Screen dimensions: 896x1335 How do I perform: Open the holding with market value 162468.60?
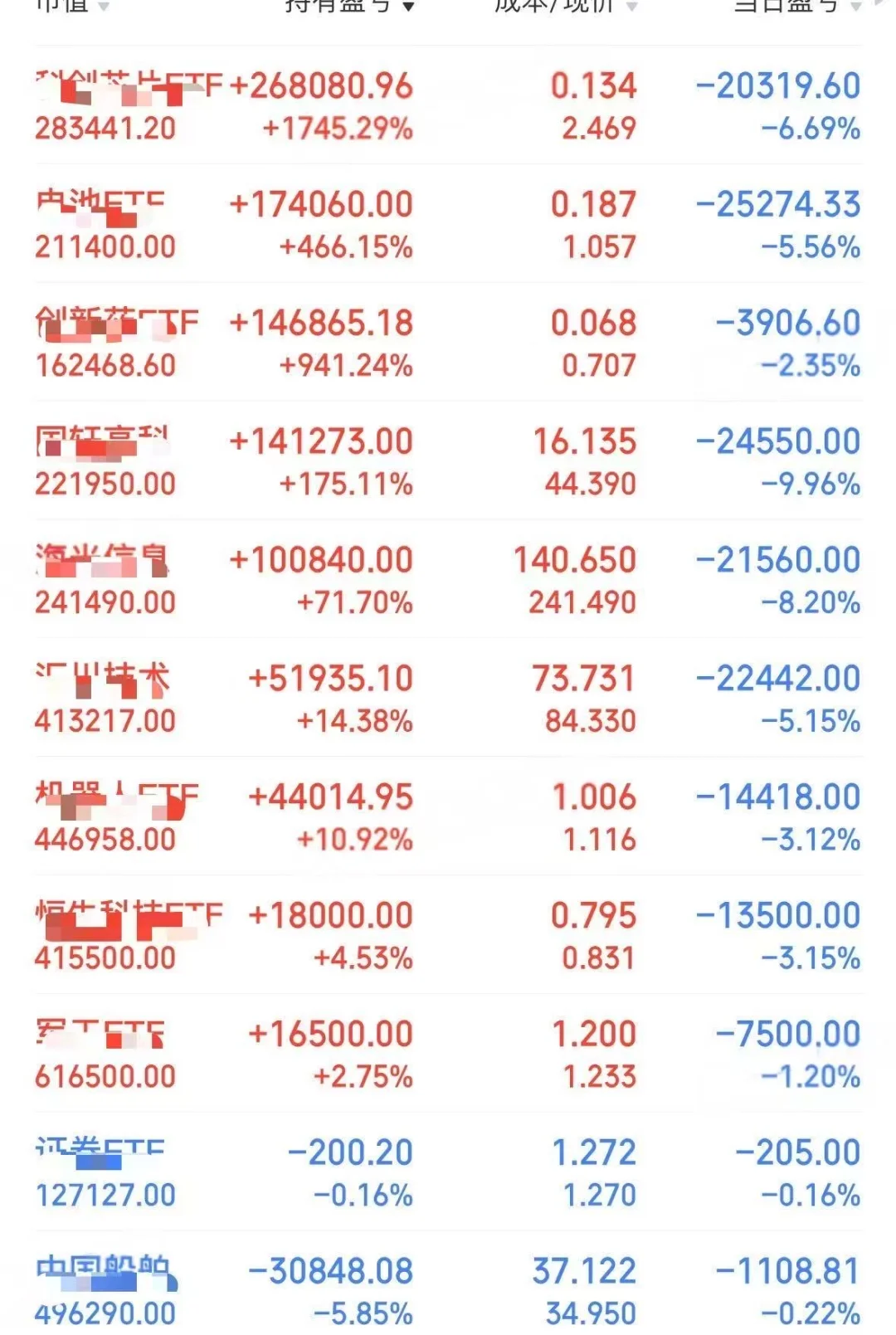[448, 343]
